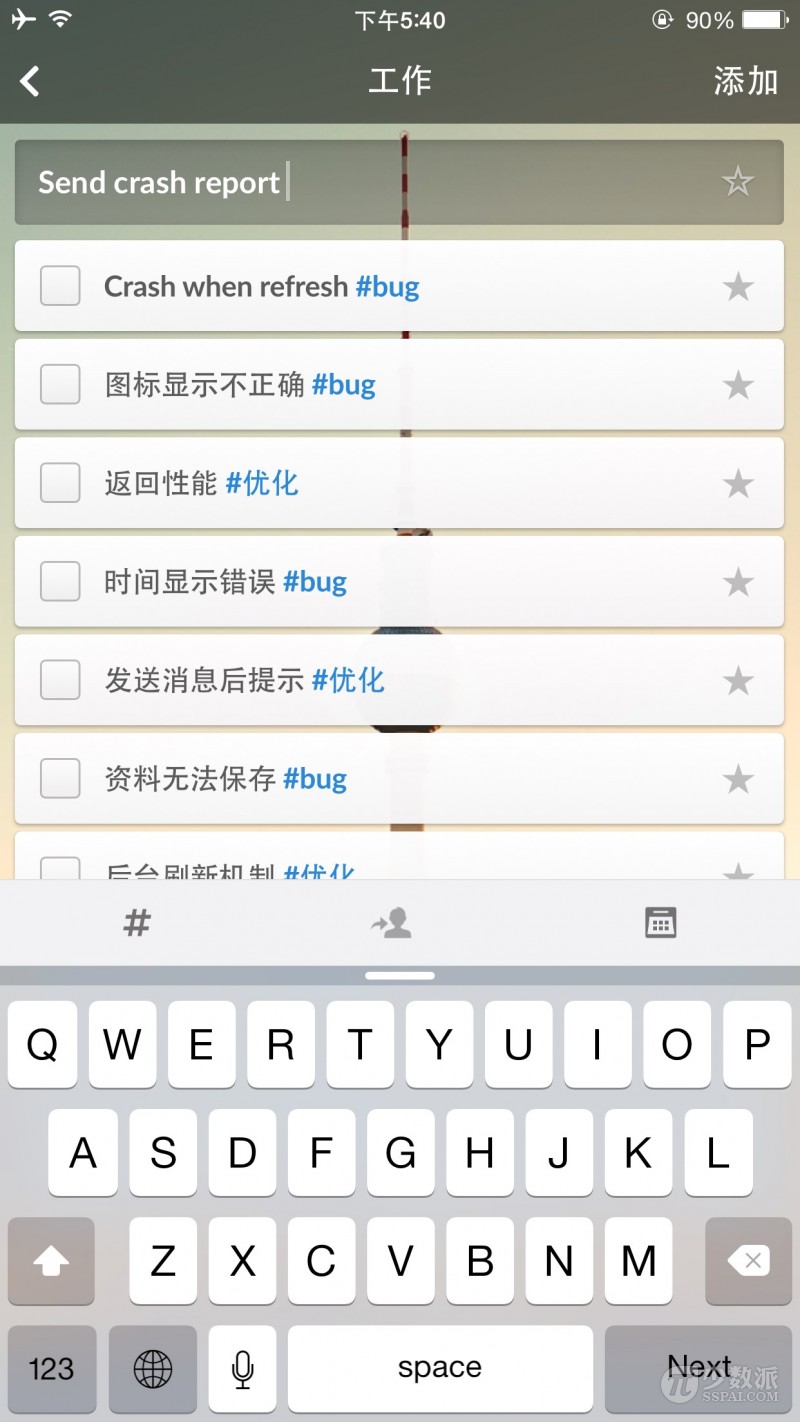800x1422 pixels.
Task: Tap 添加 to add the task
Action: point(745,81)
